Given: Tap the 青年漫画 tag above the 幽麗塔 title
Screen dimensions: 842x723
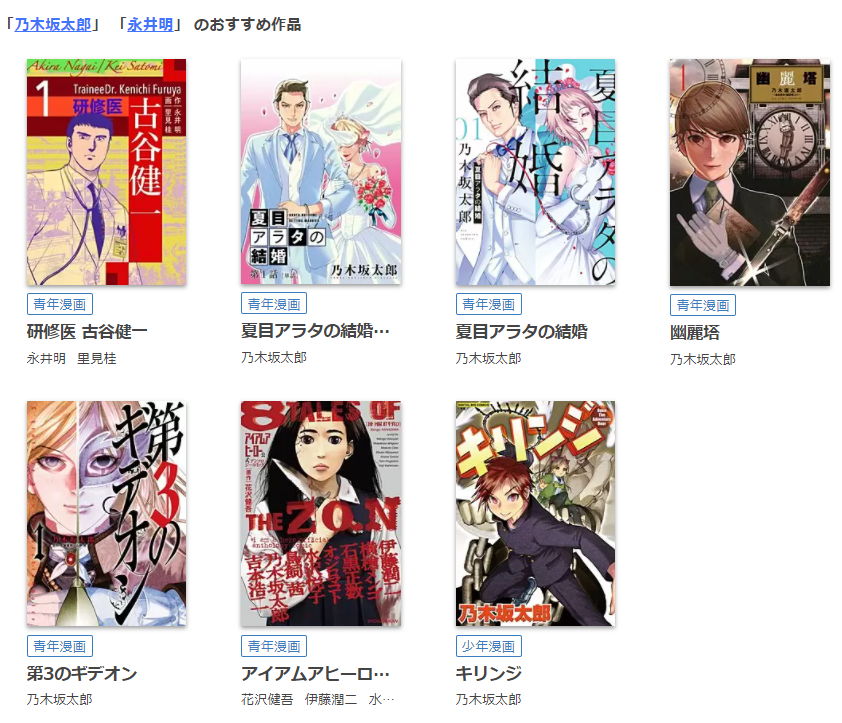Looking at the screenshot, I should (702, 305).
